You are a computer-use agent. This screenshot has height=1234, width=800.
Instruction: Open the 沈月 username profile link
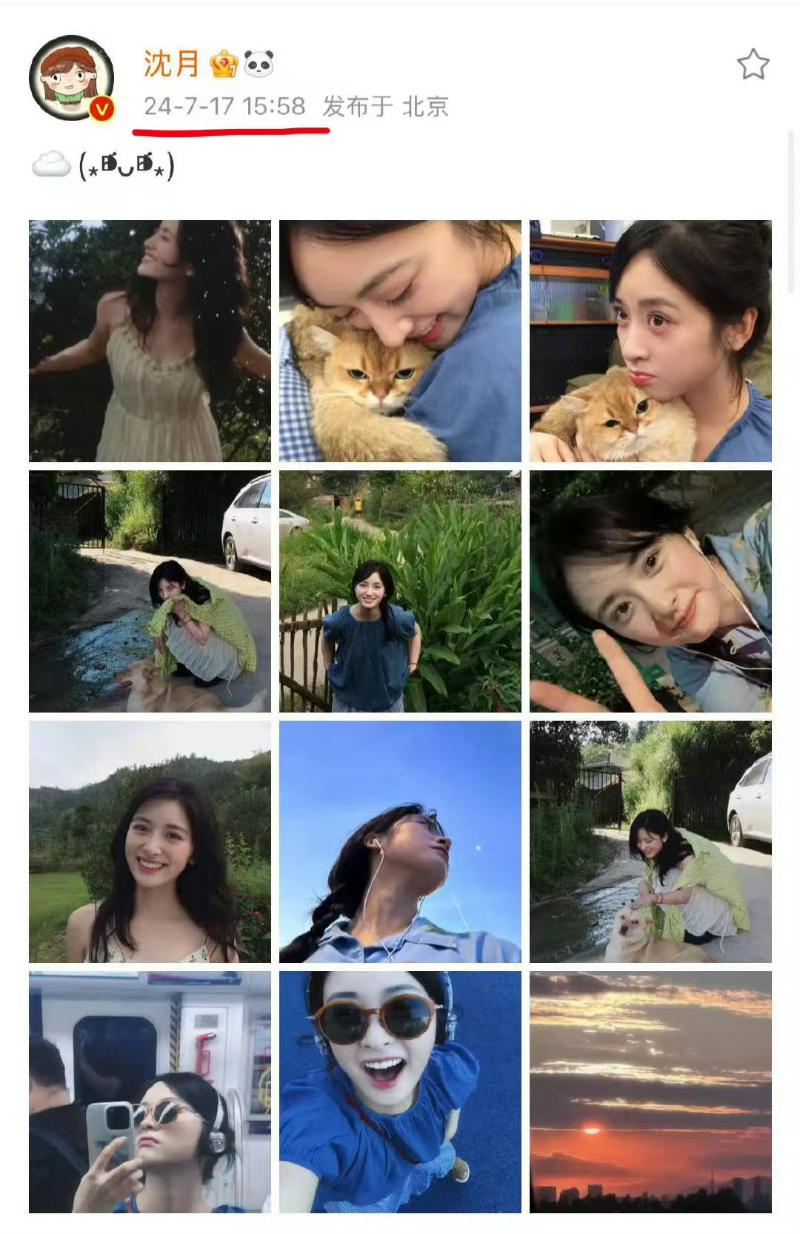coord(172,63)
